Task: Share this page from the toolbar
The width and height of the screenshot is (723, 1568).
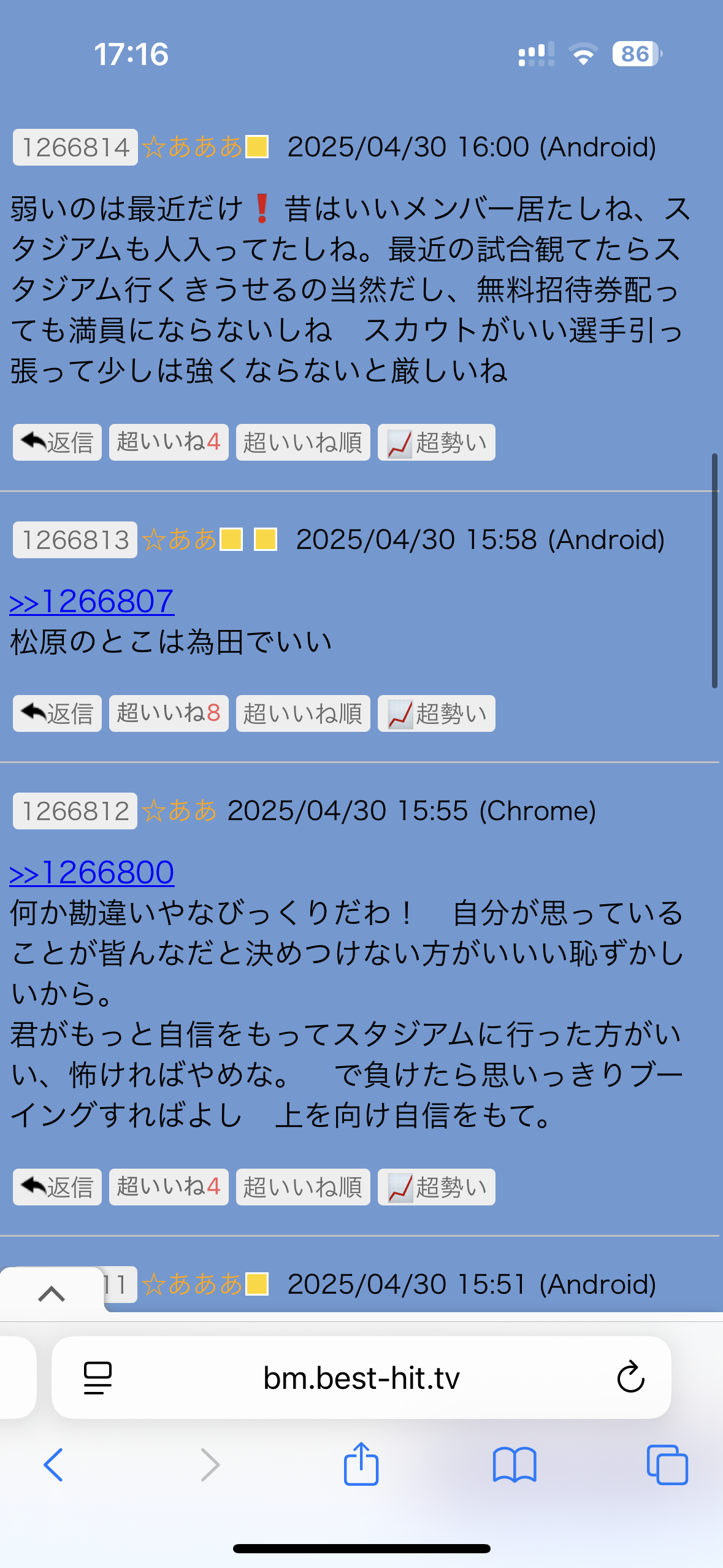Action: (x=361, y=1464)
